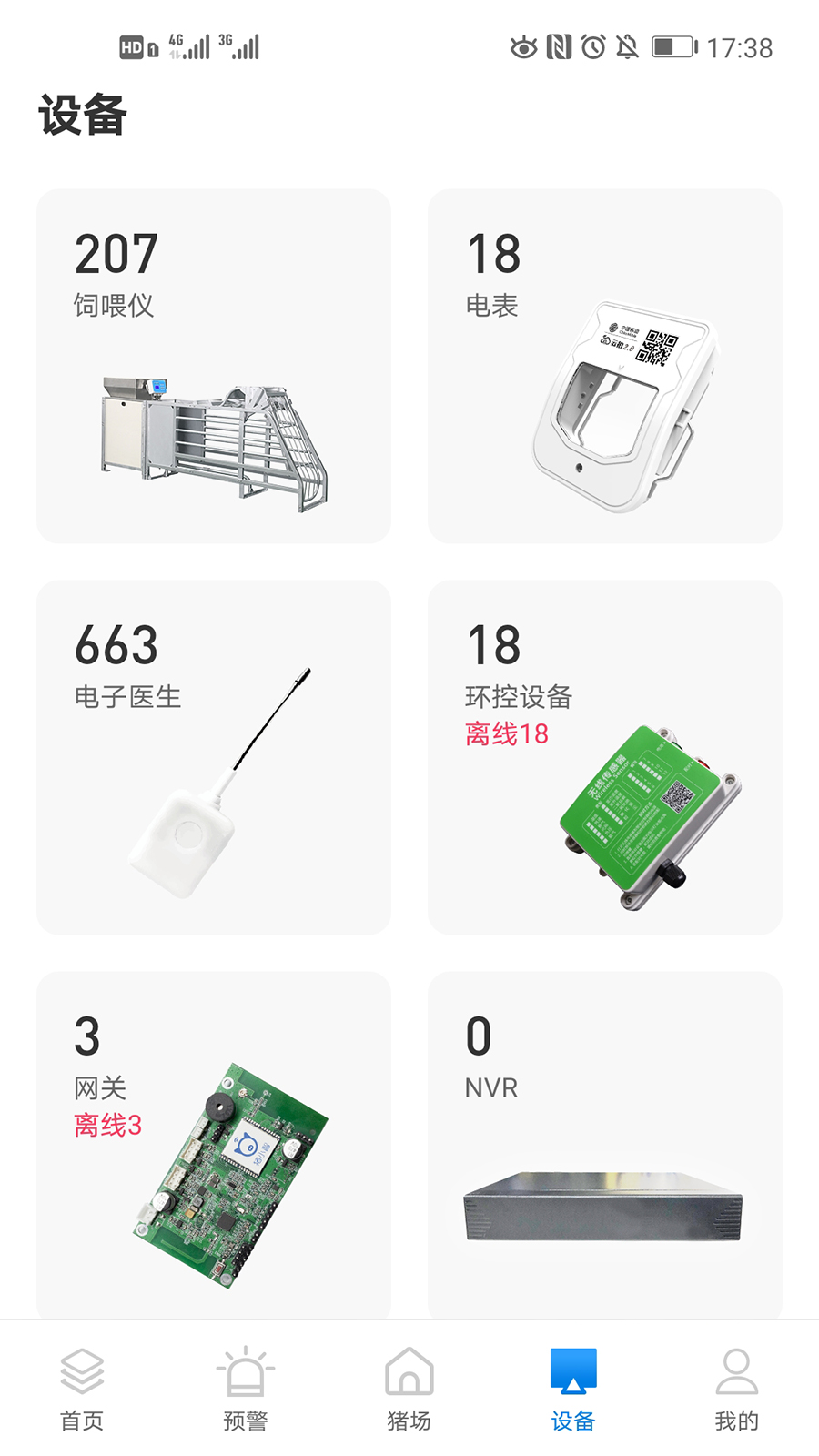Switch to the 首页 tab

(x=82, y=1390)
